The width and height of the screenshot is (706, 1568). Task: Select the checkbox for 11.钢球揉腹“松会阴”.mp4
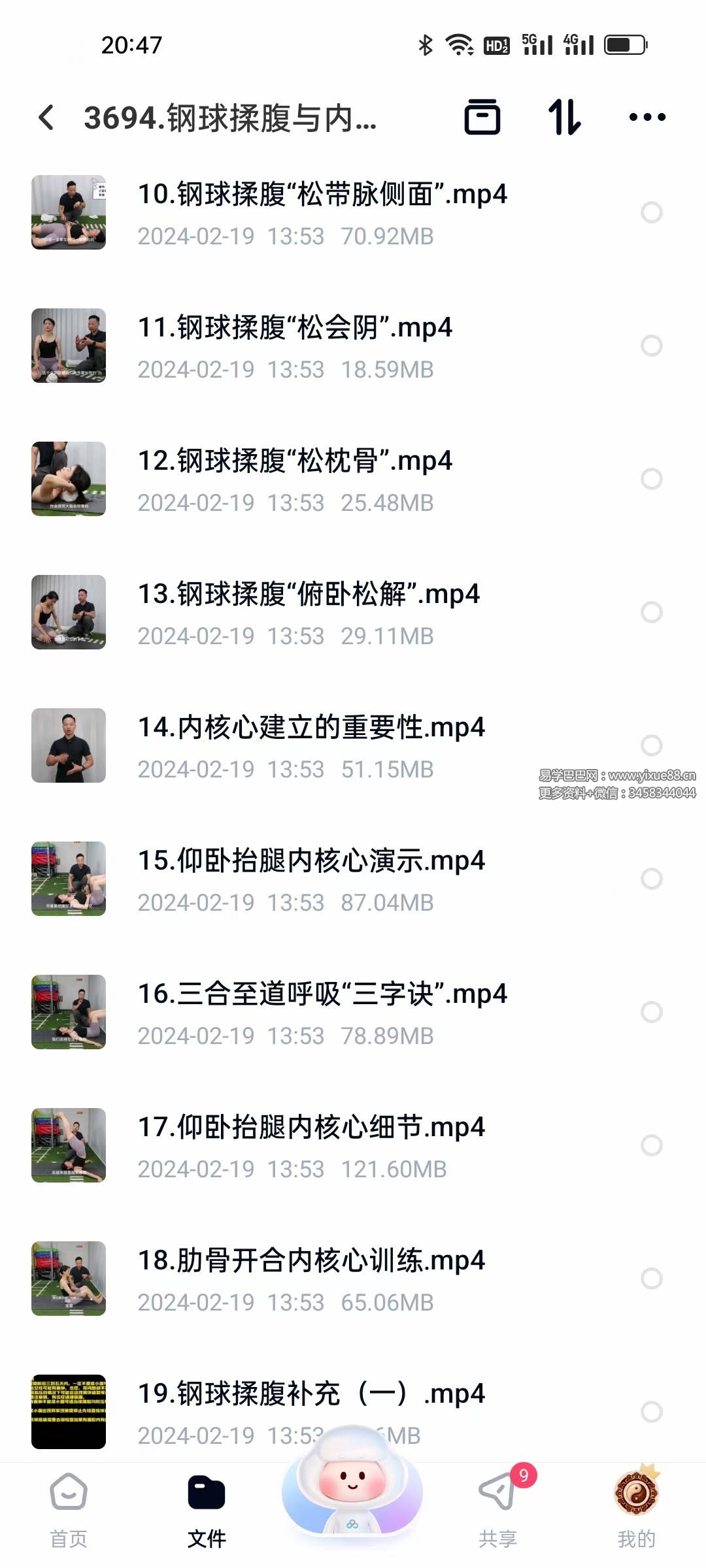pos(651,346)
